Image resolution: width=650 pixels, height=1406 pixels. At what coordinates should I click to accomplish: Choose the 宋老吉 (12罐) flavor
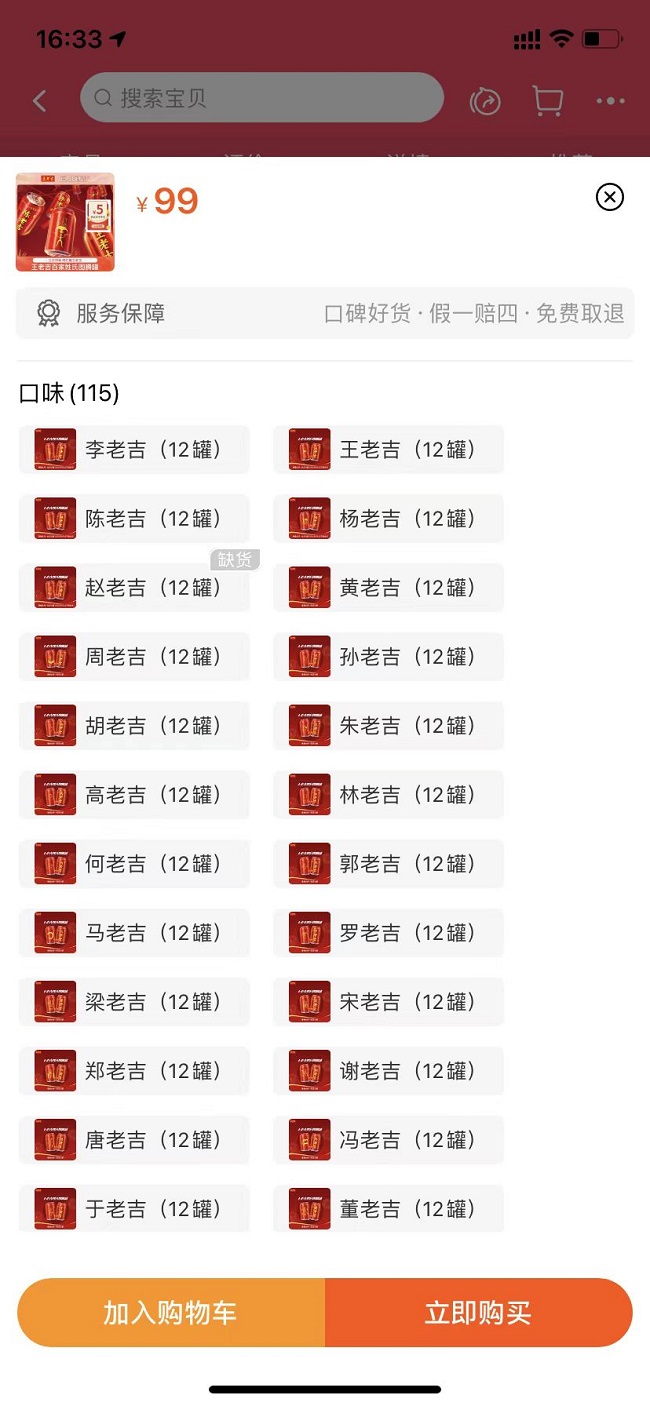tap(388, 1002)
